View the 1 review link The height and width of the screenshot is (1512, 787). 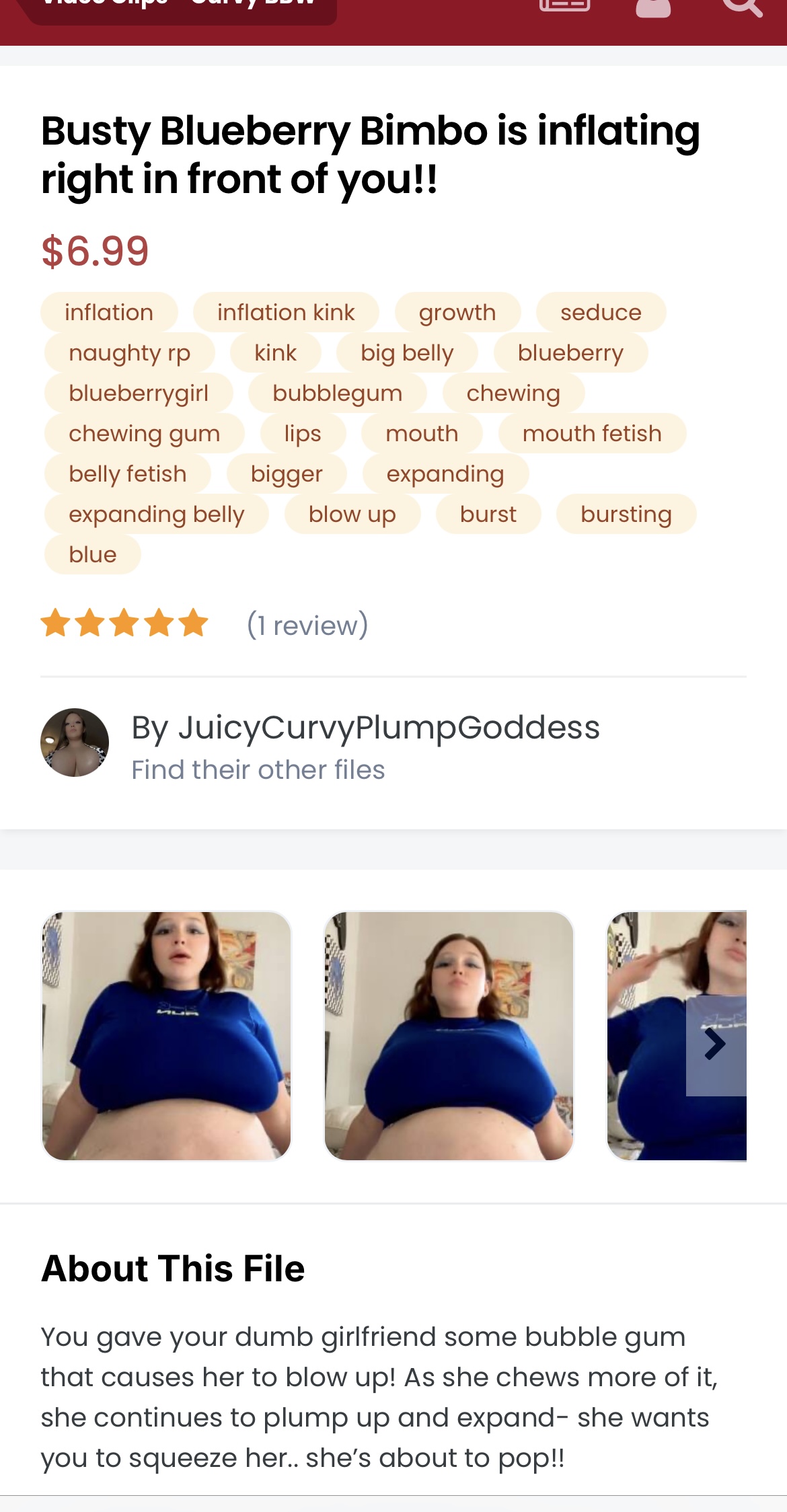coord(307,626)
